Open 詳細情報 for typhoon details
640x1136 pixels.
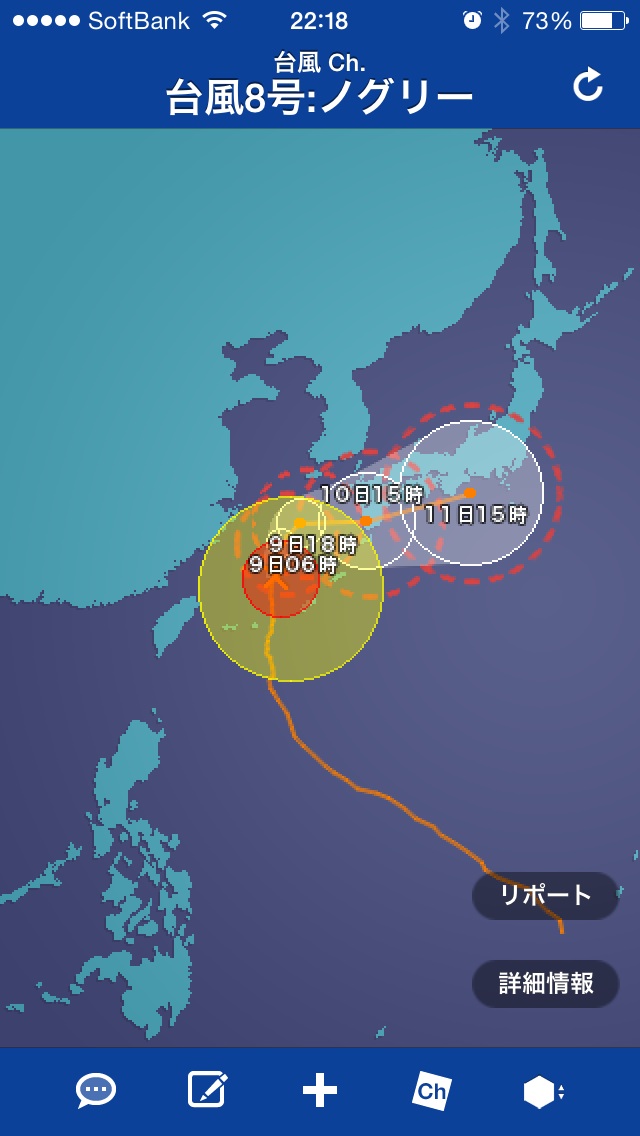click(x=546, y=983)
